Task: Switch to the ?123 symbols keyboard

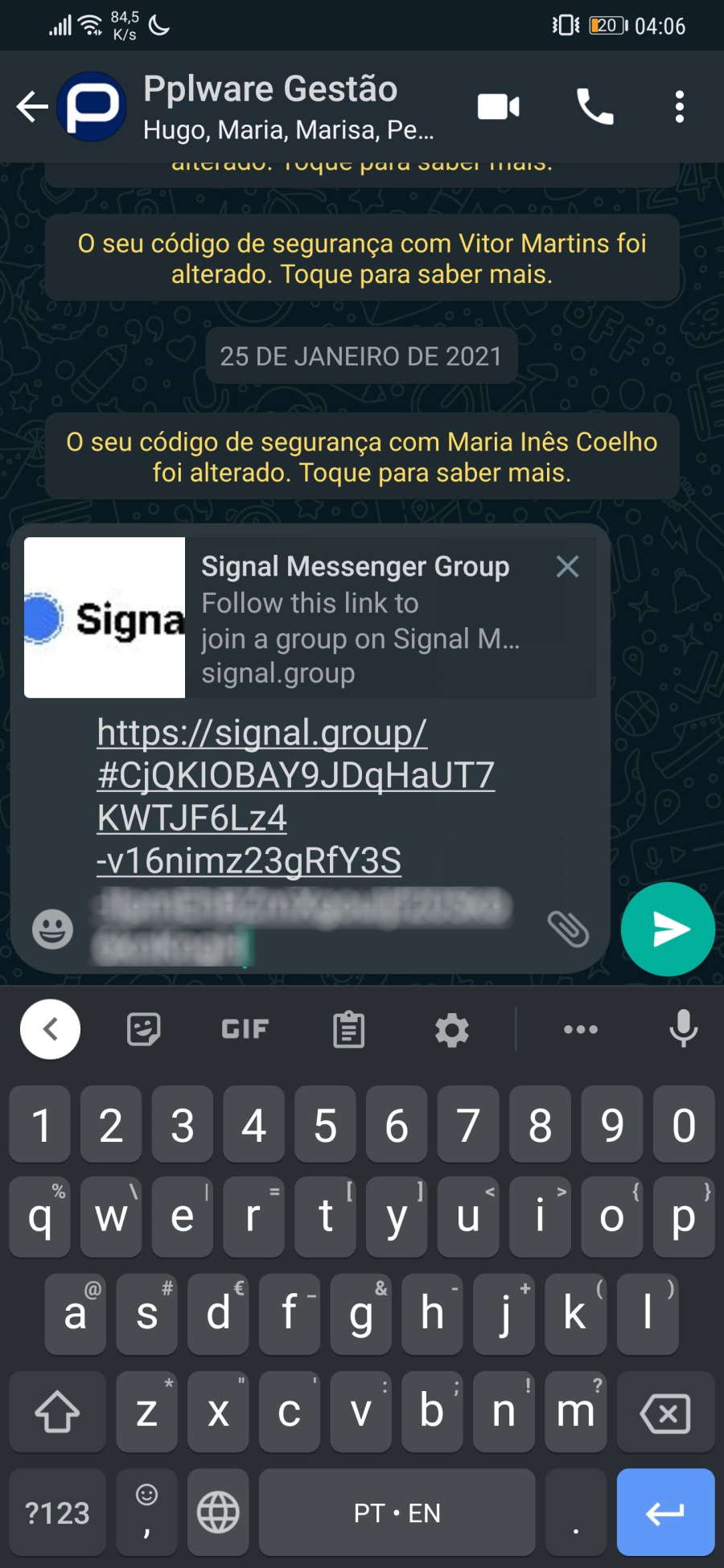Action: tap(57, 1513)
